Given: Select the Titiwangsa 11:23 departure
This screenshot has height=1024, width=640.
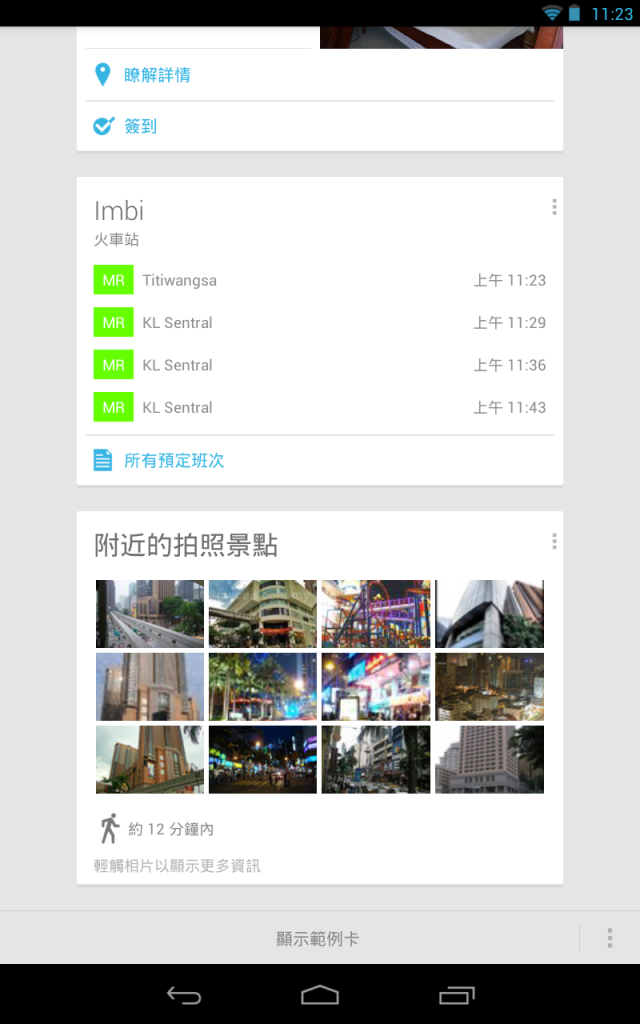Looking at the screenshot, I should 319,281.
